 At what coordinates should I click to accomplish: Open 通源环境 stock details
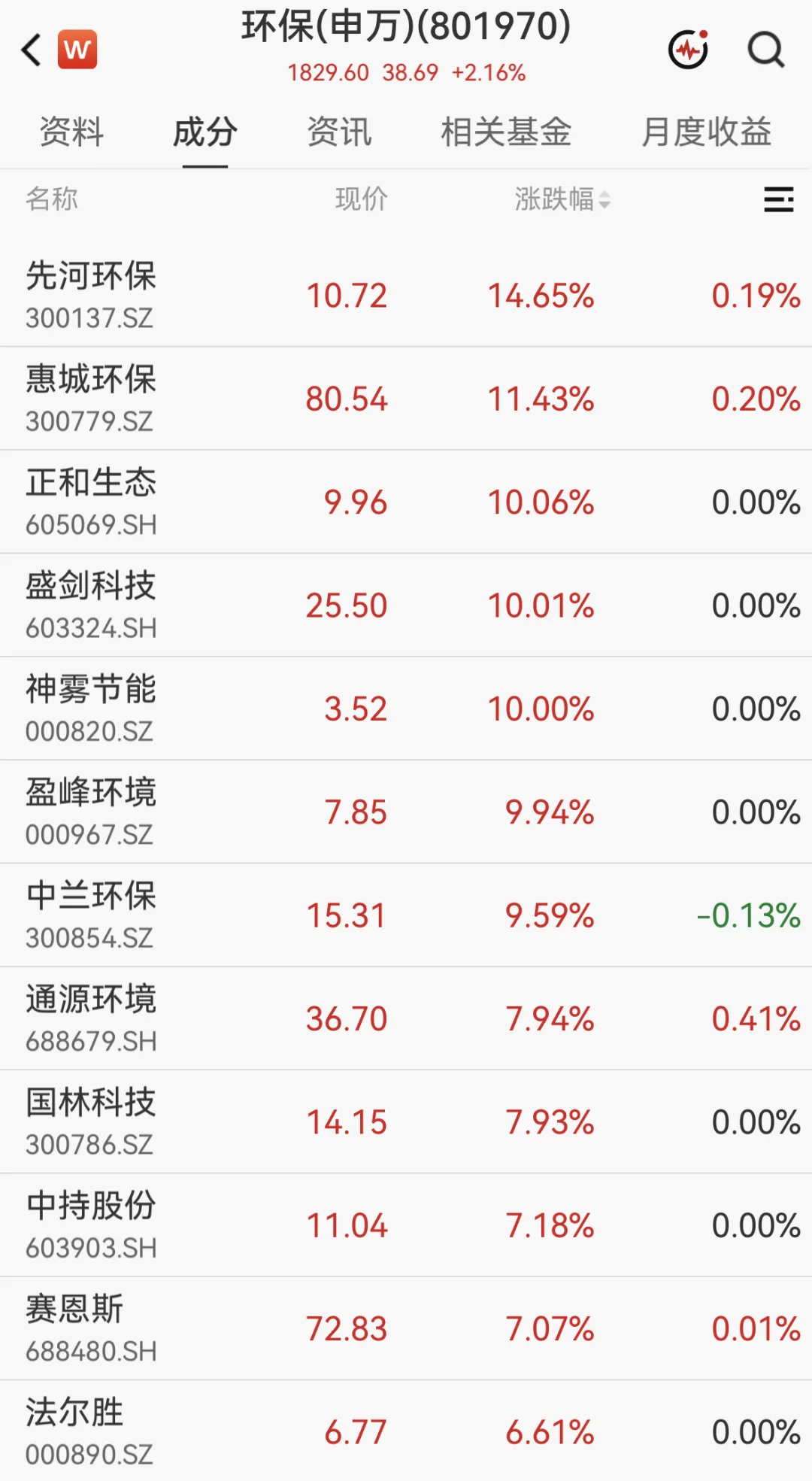click(406, 1018)
